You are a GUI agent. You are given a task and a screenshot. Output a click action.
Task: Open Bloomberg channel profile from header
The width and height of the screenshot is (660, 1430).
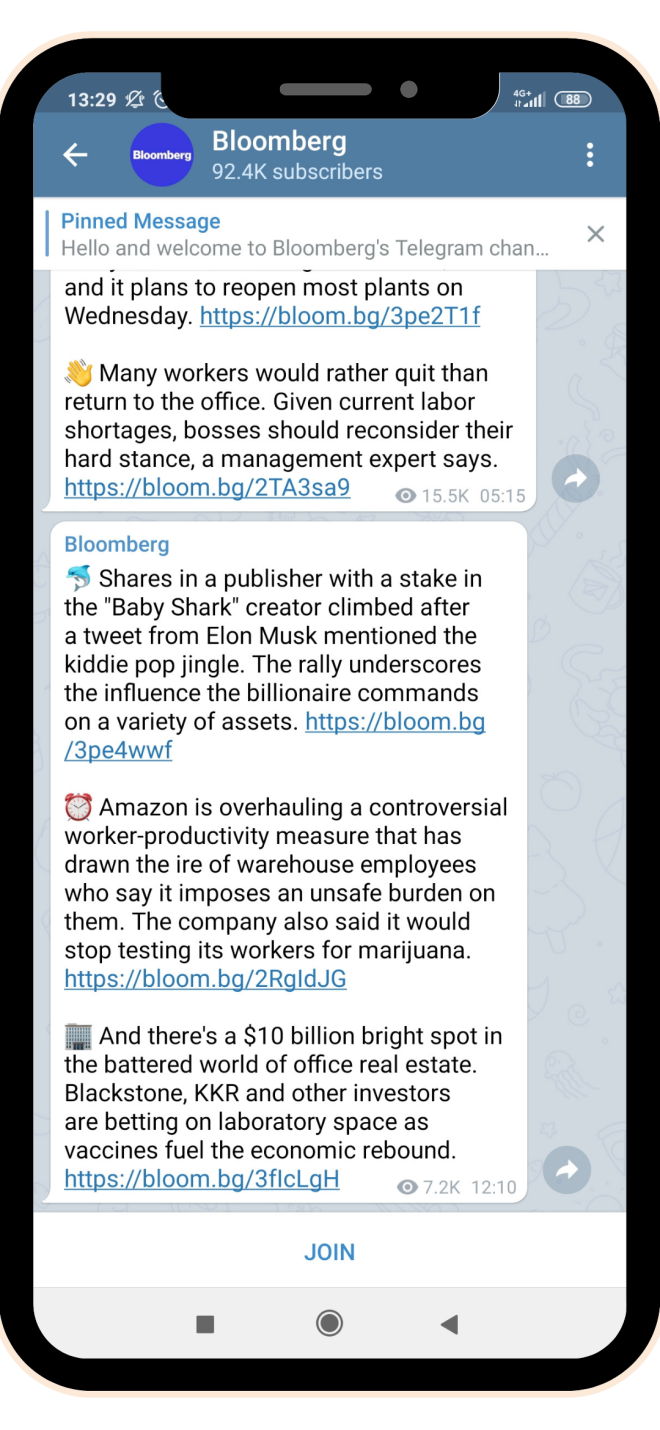click(296, 155)
